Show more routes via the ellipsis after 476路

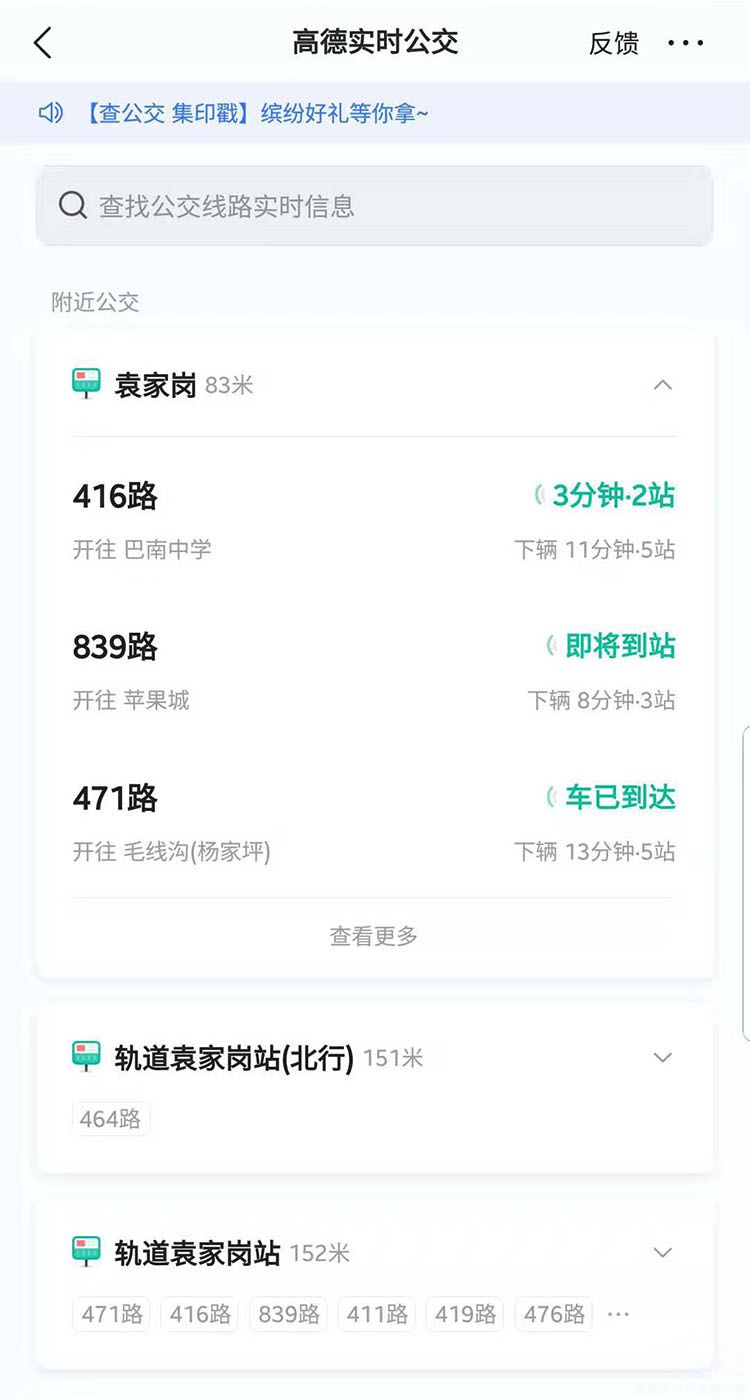(x=619, y=1313)
